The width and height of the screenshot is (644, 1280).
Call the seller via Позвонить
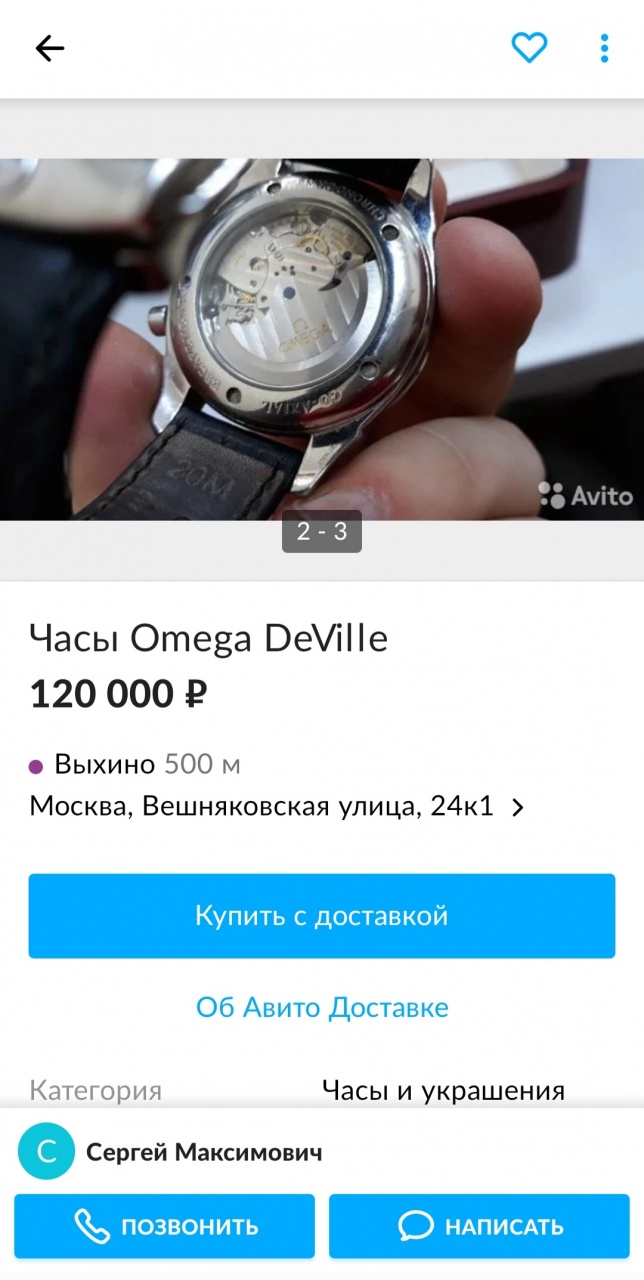click(164, 1226)
